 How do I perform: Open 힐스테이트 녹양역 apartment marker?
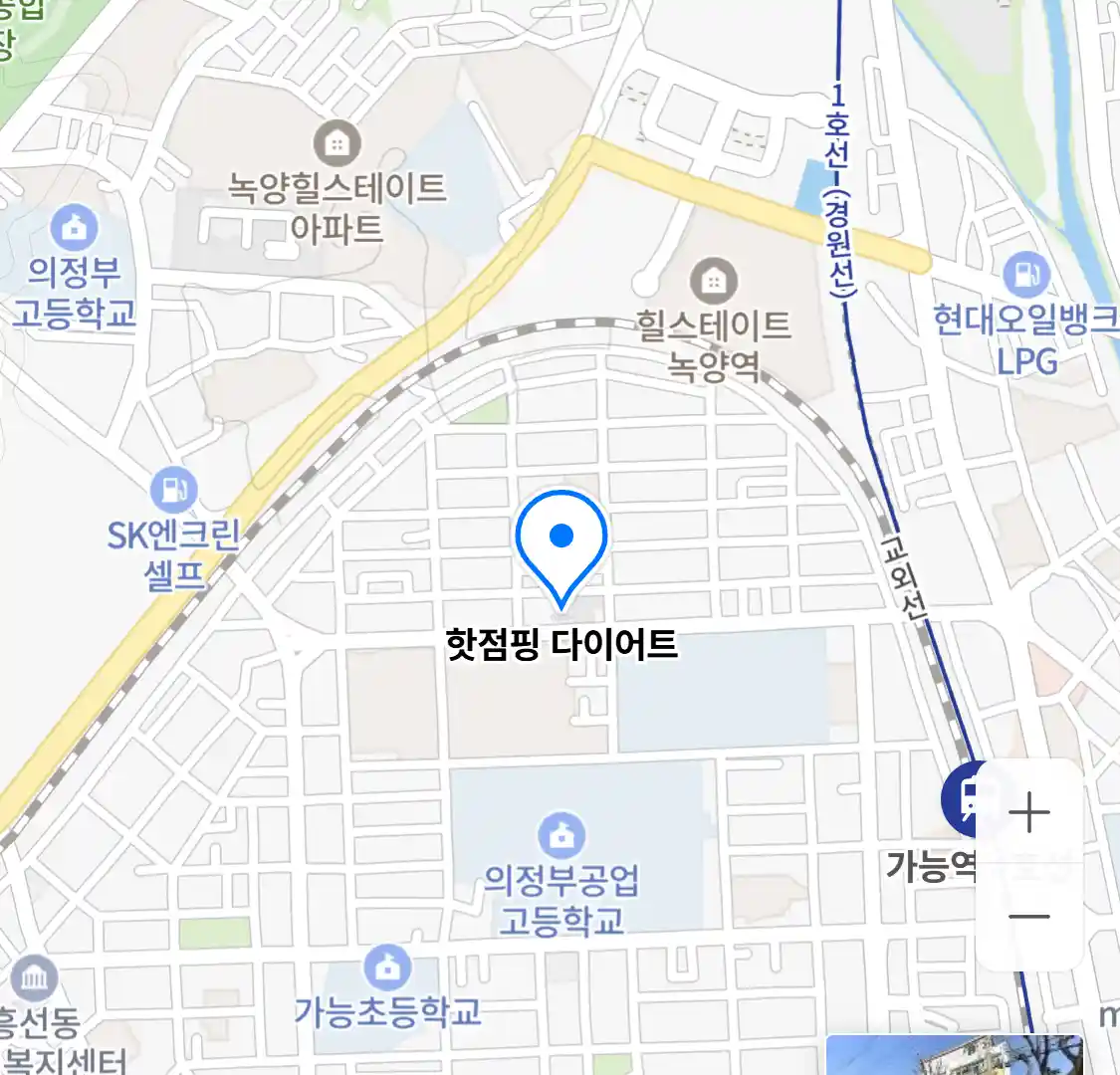pos(713,282)
